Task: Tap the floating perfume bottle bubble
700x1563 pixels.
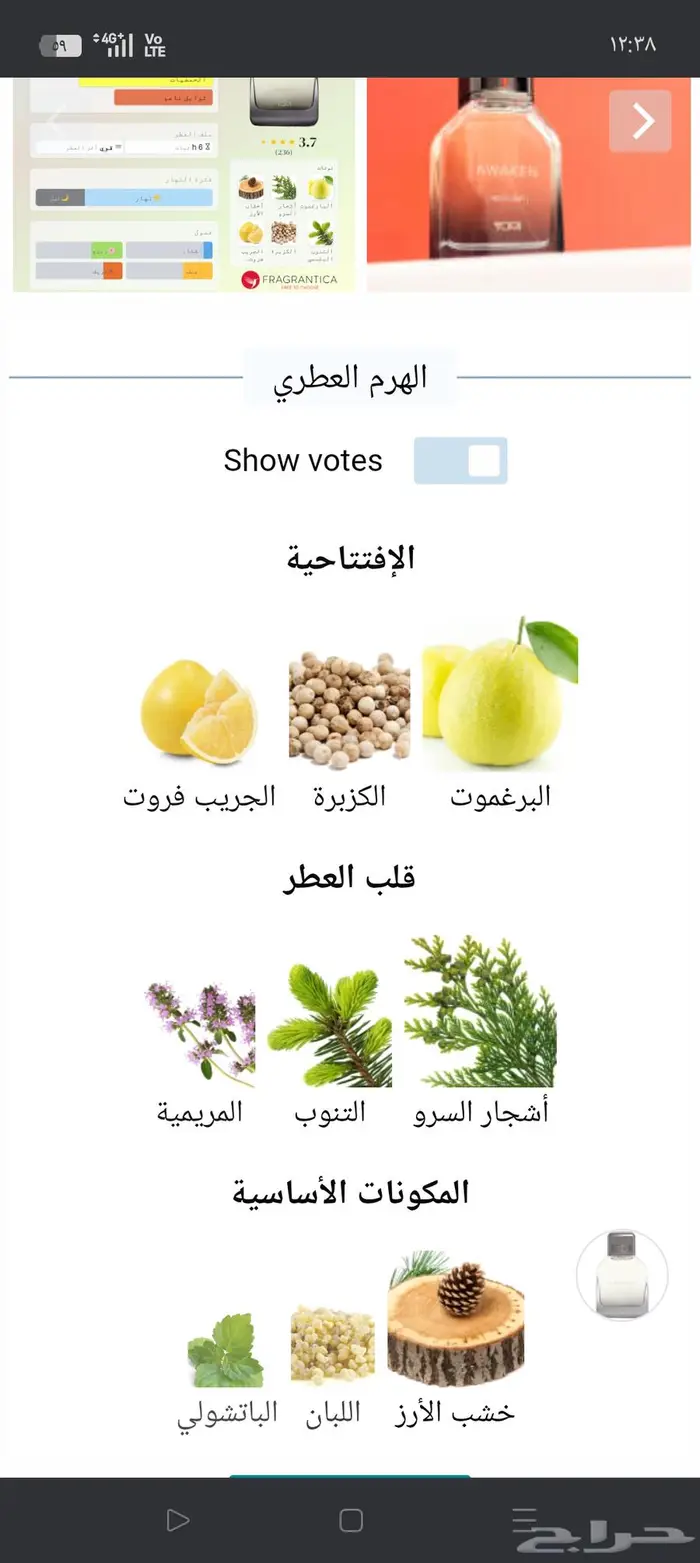Action: pyautogui.click(x=622, y=1274)
